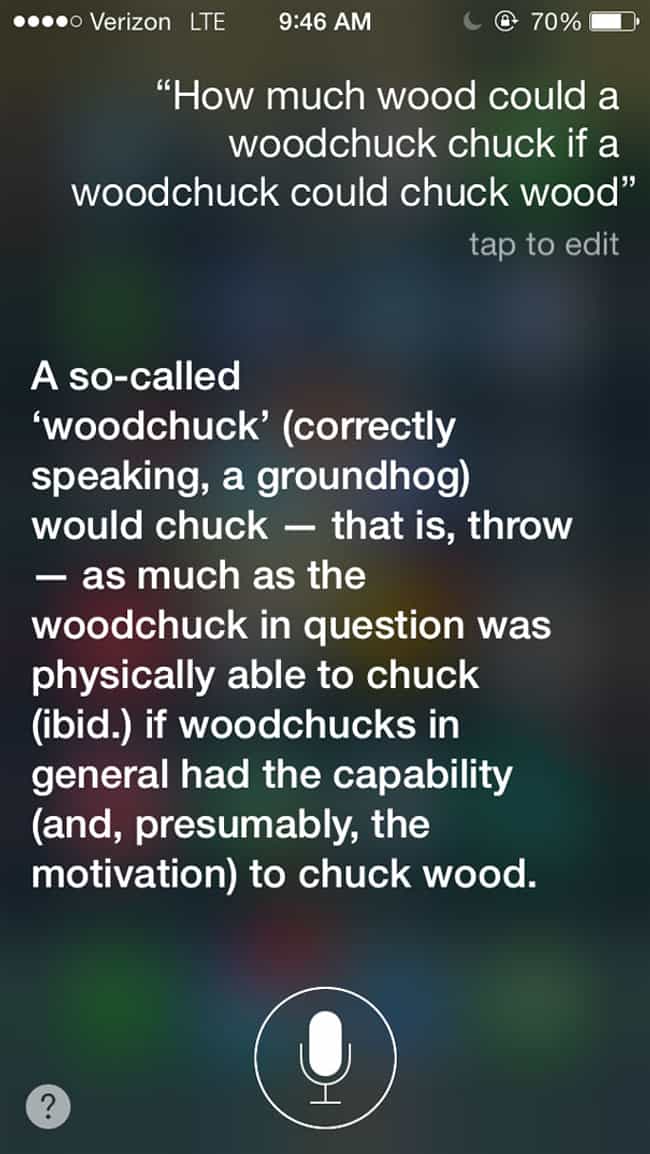The width and height of the screenshot is (650, 1154).
Task: Open the question mark help icon
Action: point(48,1105)
